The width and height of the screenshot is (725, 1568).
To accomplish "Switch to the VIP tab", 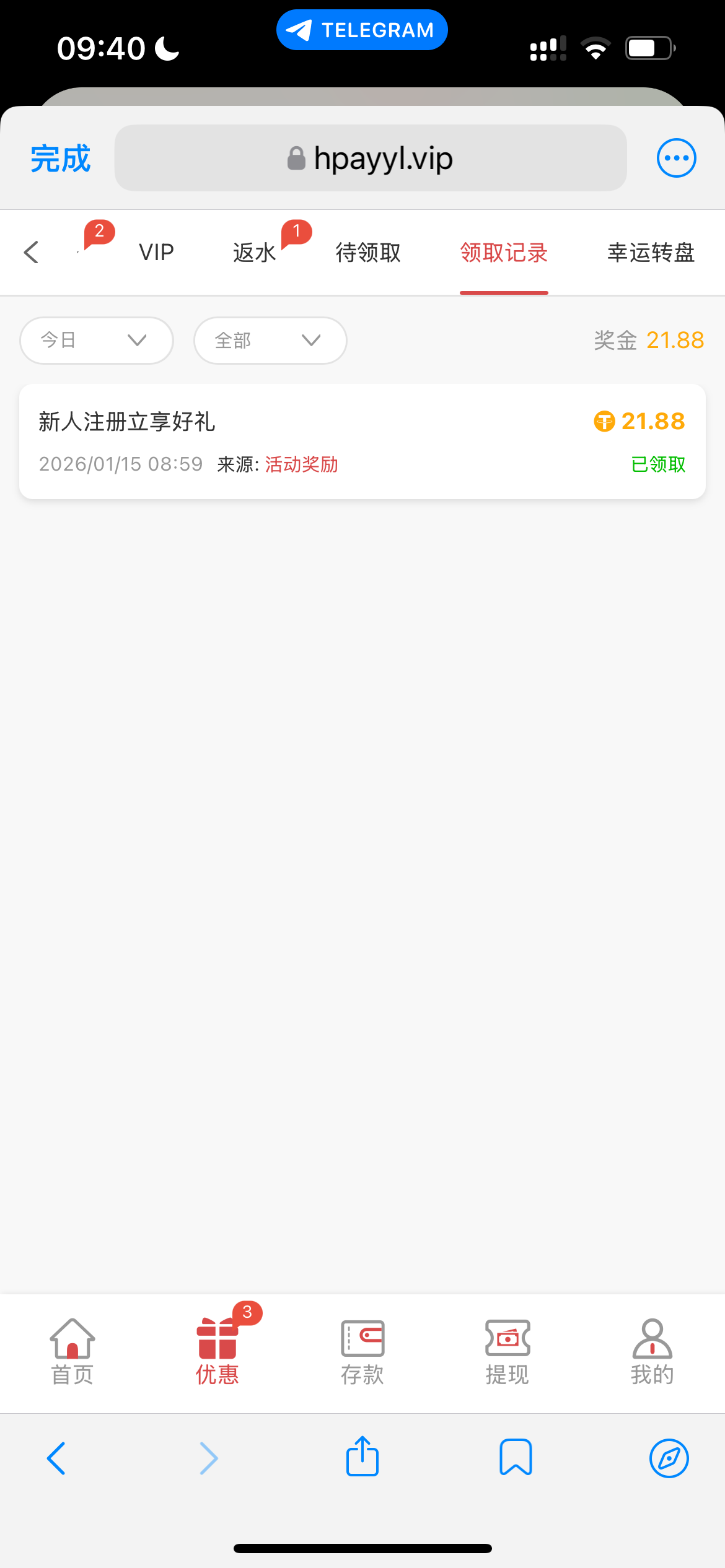I will click(x=156, y=253).
